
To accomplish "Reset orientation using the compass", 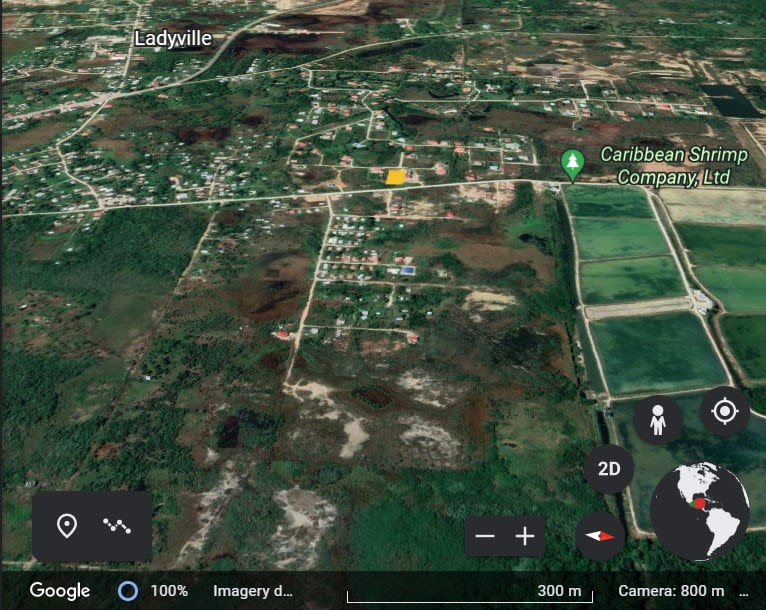I will coord(600,536).
